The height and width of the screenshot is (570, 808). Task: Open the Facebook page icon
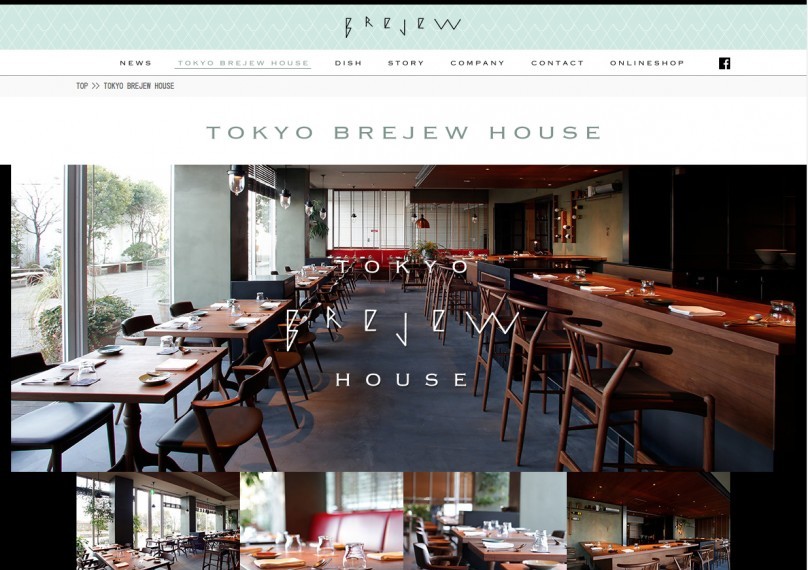coord(724,63)
